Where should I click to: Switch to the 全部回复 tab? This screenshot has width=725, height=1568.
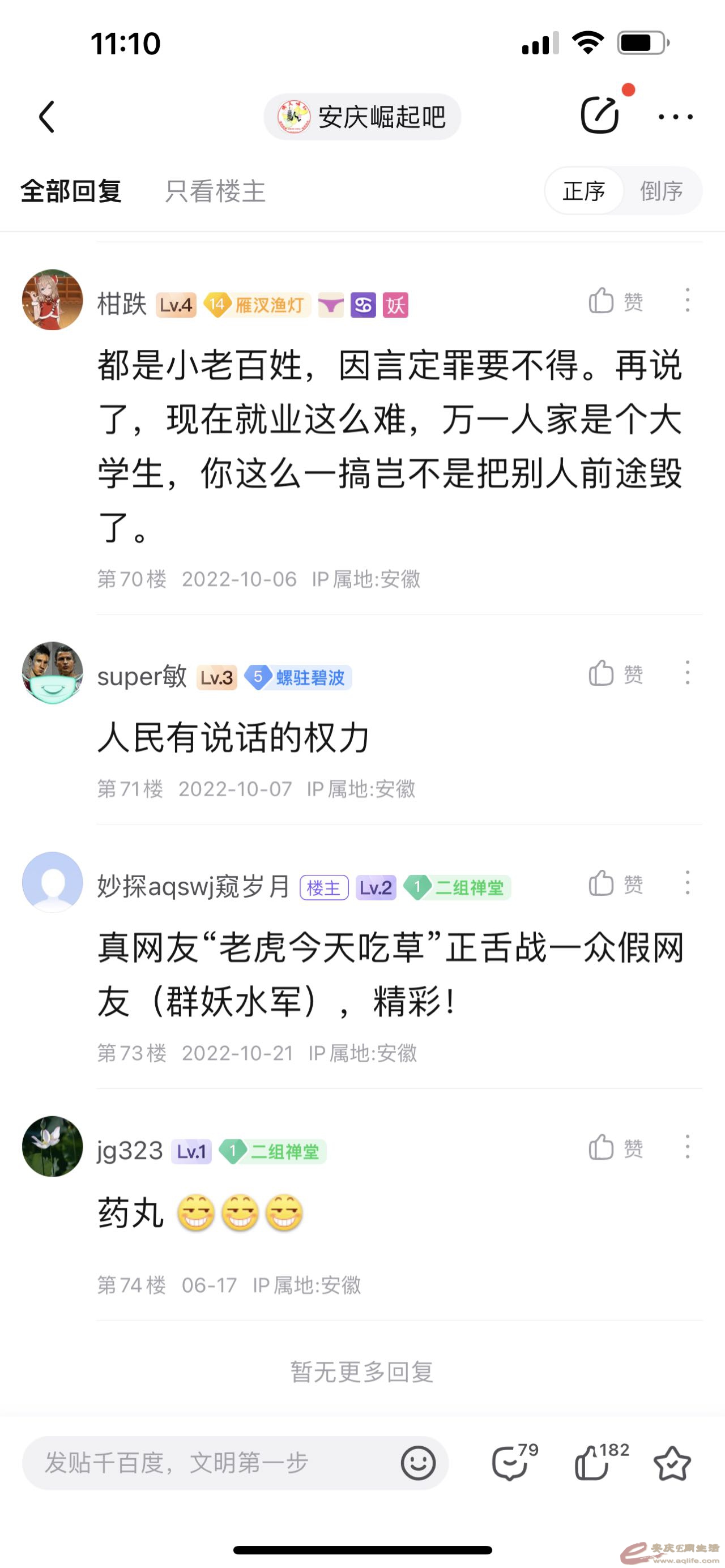pyautogui.click(x=71, y=191)
